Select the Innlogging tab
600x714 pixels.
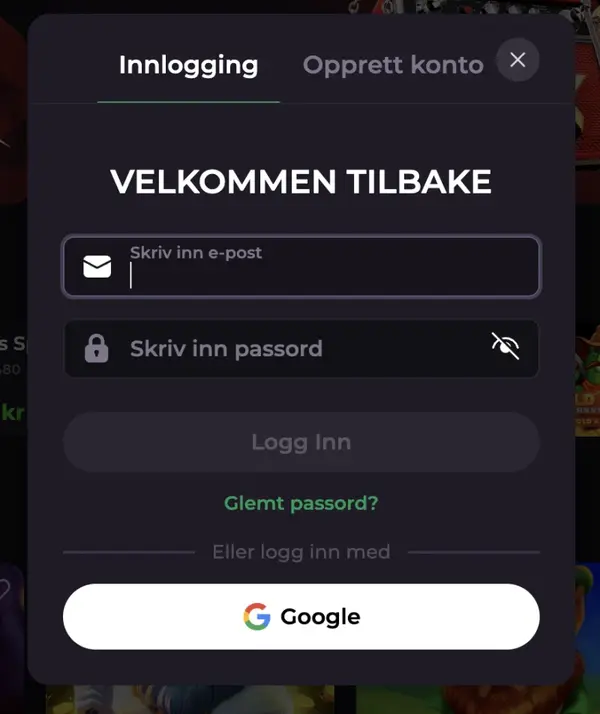coord(188,66)
